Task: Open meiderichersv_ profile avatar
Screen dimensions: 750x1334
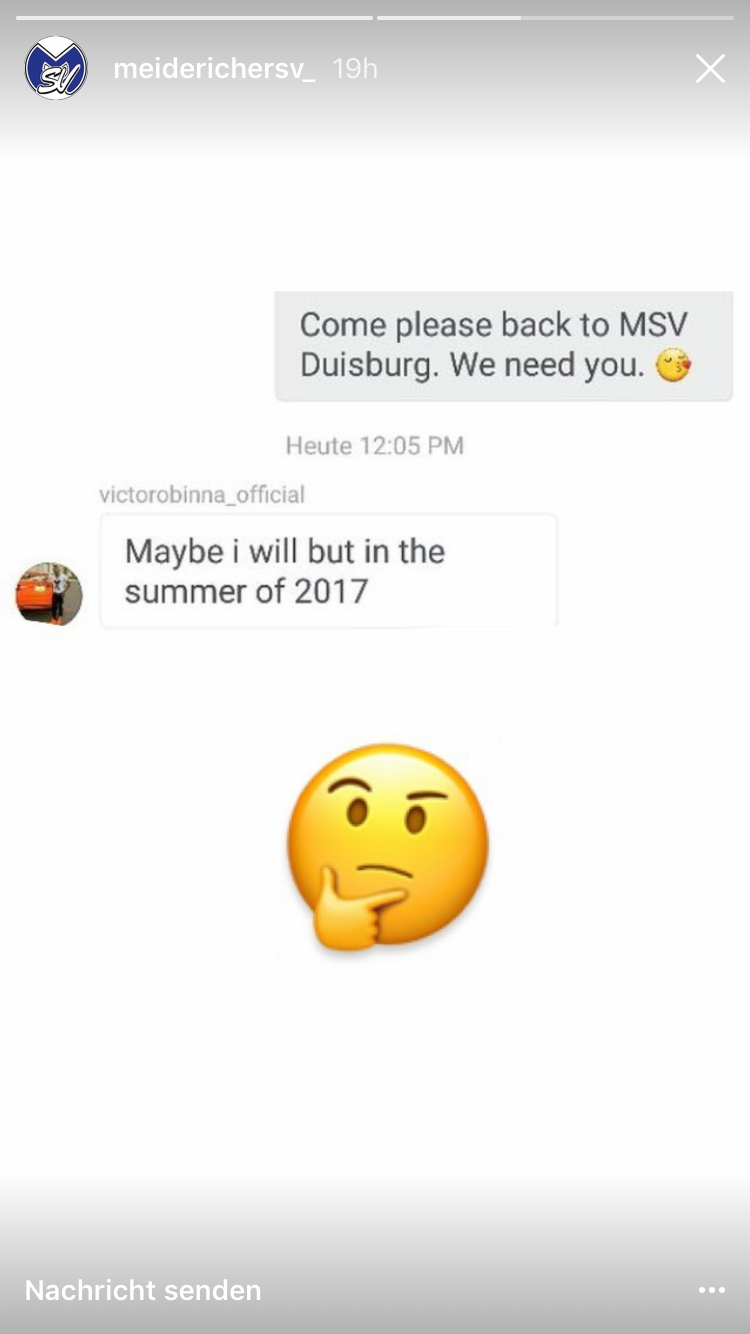Action: point(56,68)
